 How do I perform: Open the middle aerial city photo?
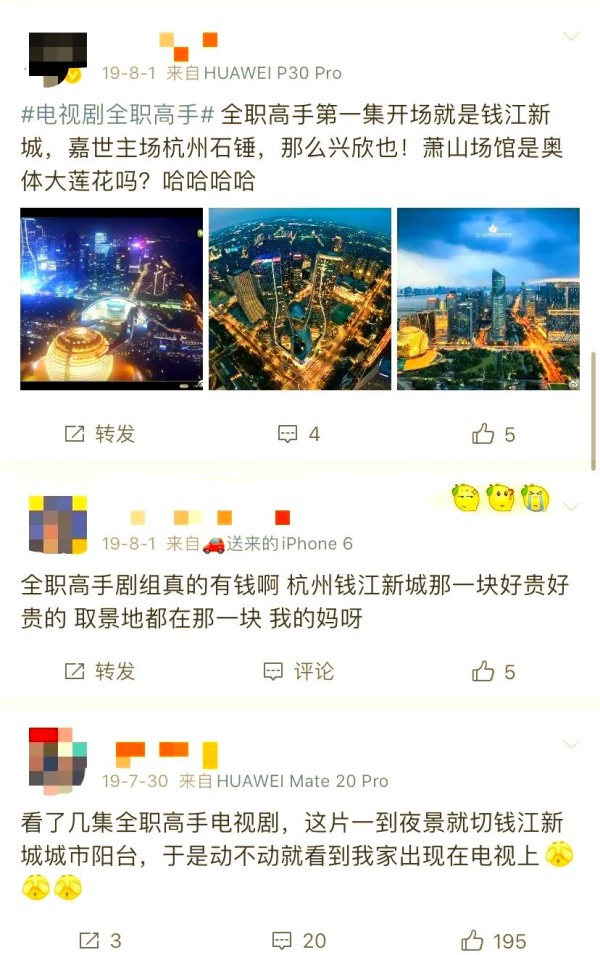(x=300, y=298)
